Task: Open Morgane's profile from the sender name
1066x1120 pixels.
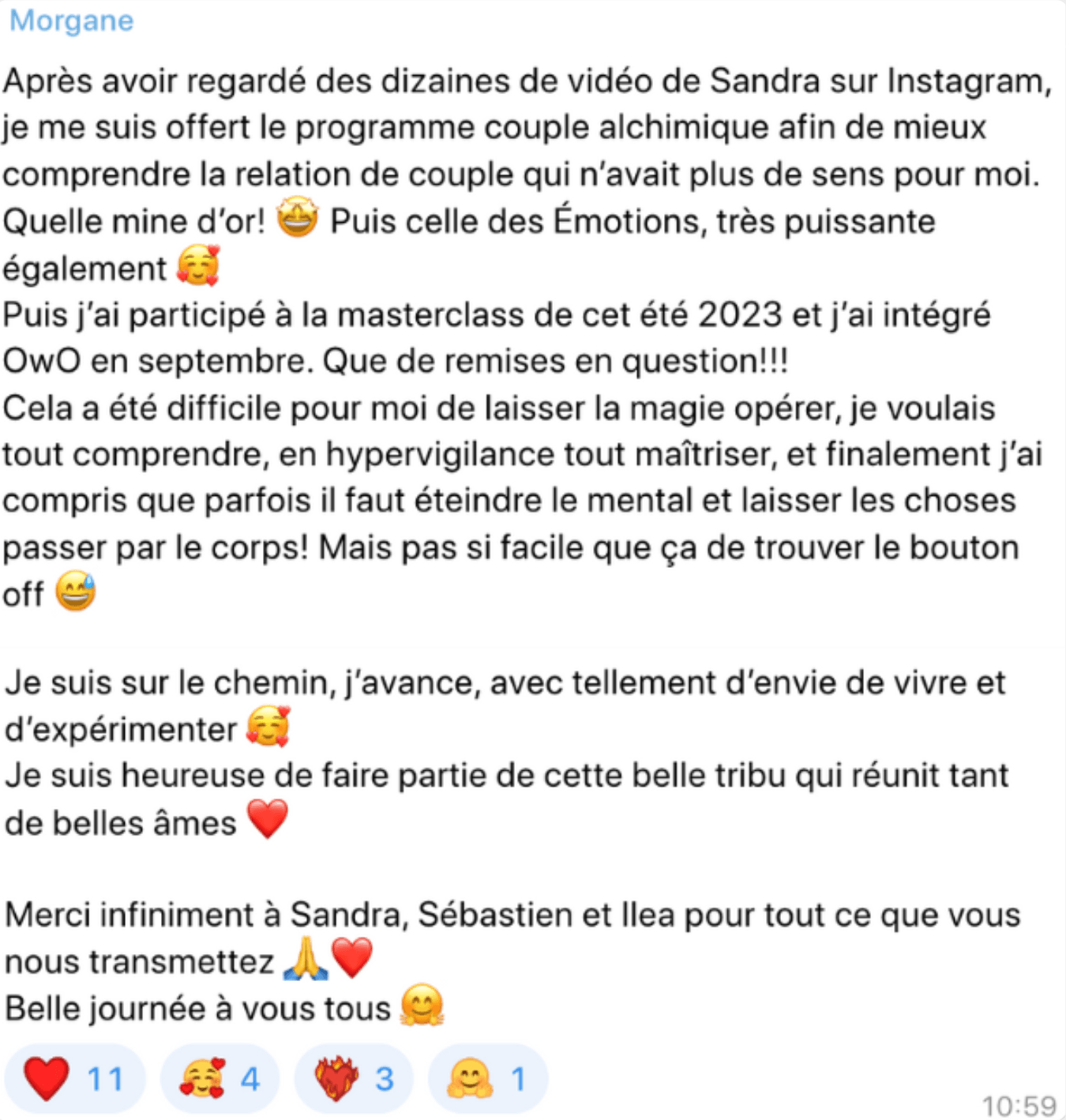Action: coord(71,20)
